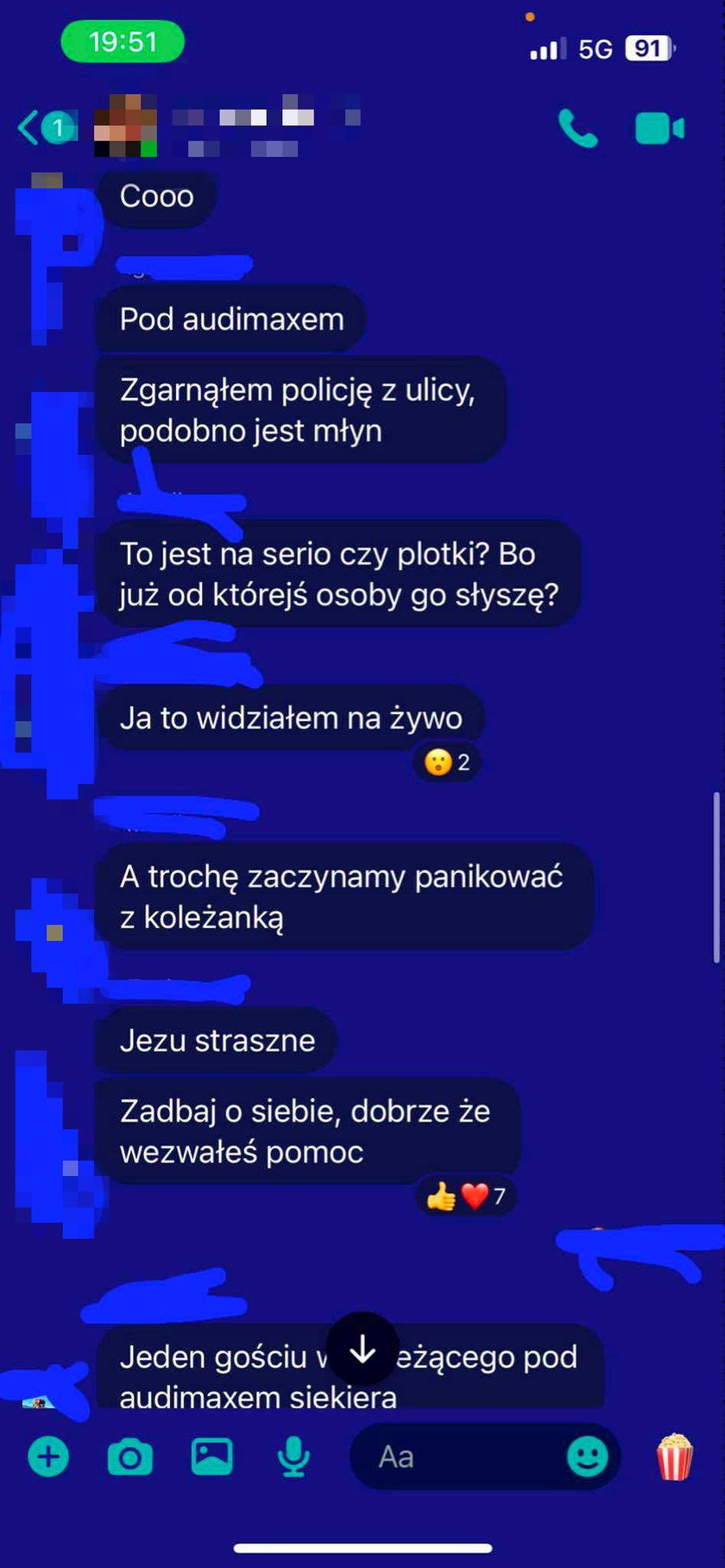Viewport: 725px width, 1568px height.
Task: View reactions on "Ja to widziałem na żywo"
Action: point(447,762)
